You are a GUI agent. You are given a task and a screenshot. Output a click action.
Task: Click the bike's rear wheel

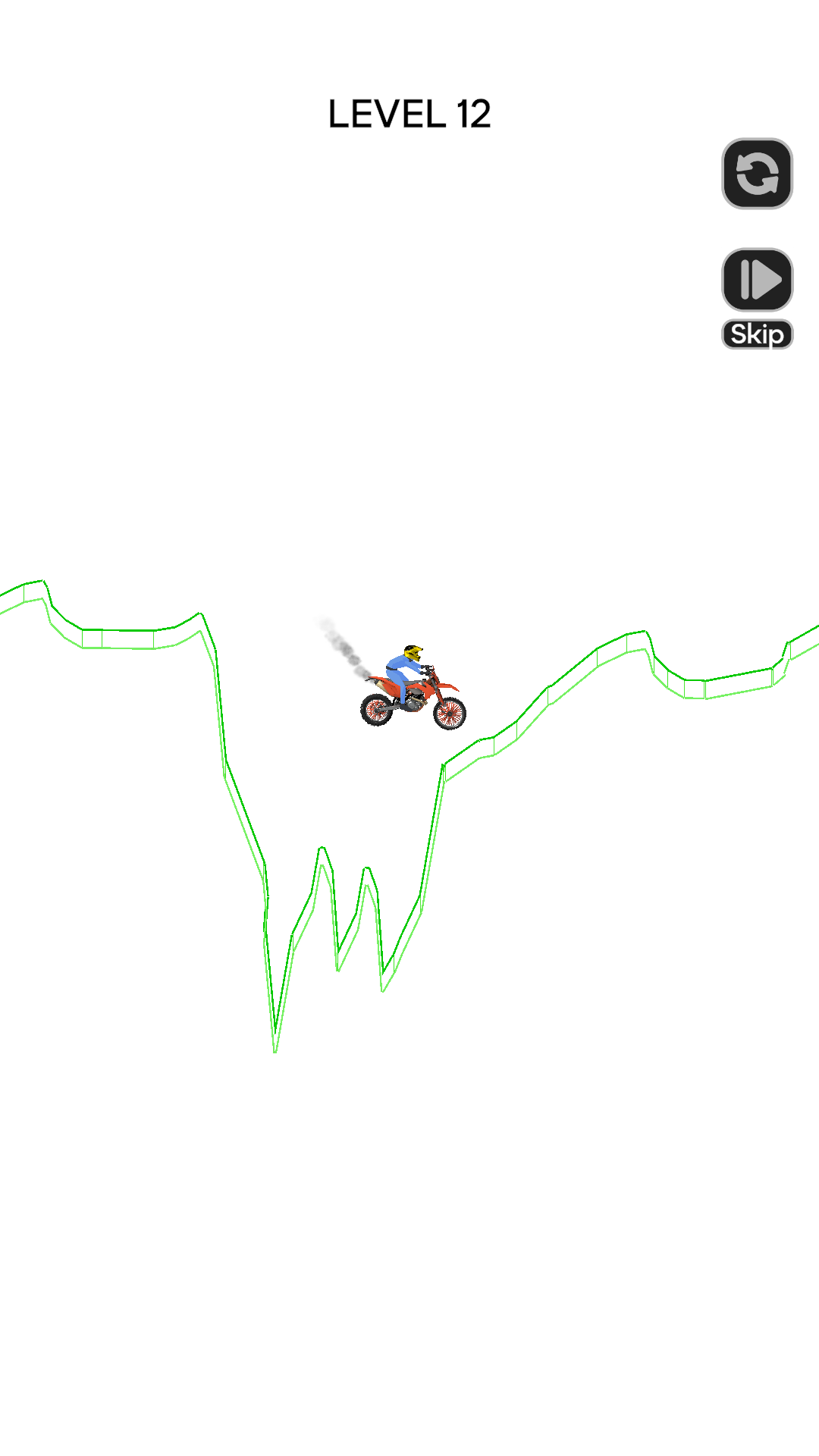pyautogui.click(x=375, y=711)
